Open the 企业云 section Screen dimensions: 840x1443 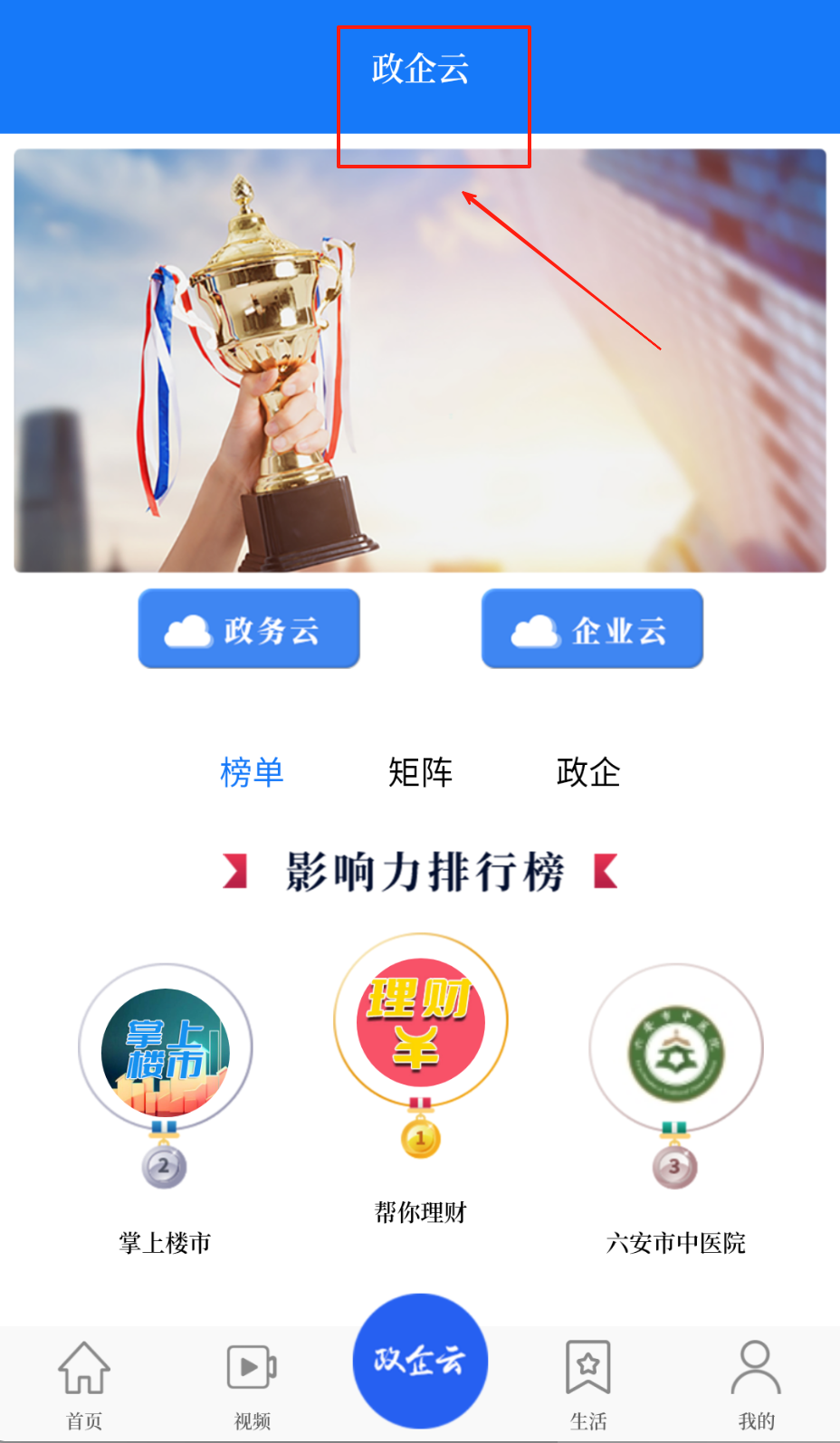(592, 629)
